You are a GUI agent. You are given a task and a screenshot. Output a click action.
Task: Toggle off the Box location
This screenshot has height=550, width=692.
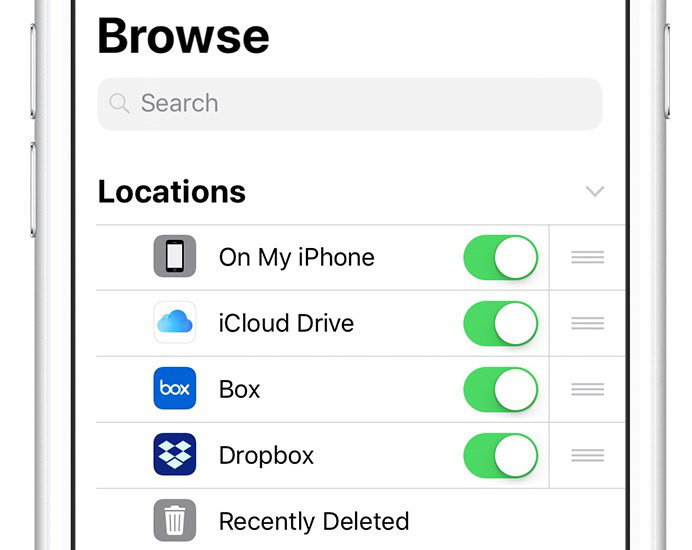[x=500, y=390]
